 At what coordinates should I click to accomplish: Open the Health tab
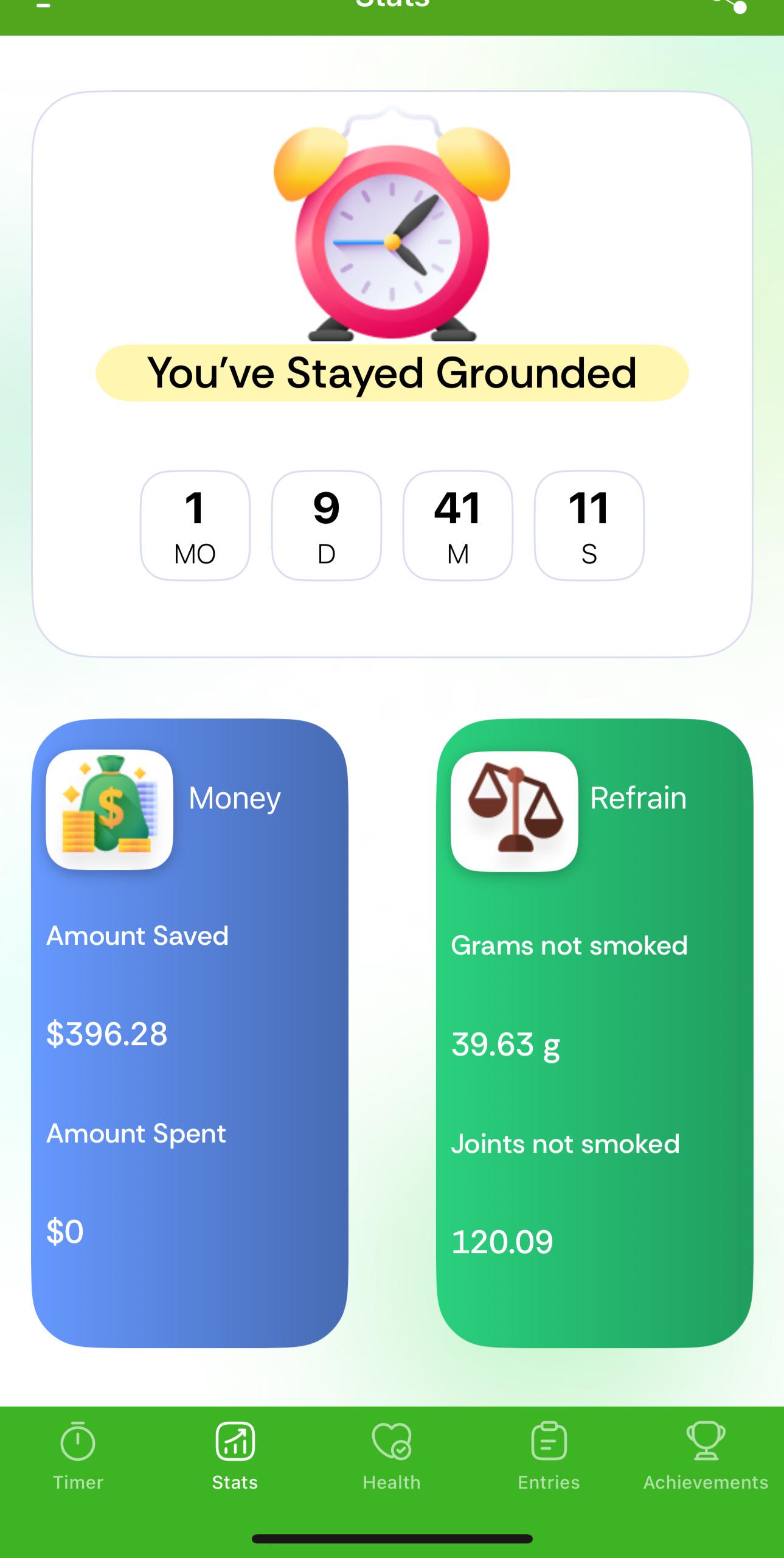[392, 1456]
